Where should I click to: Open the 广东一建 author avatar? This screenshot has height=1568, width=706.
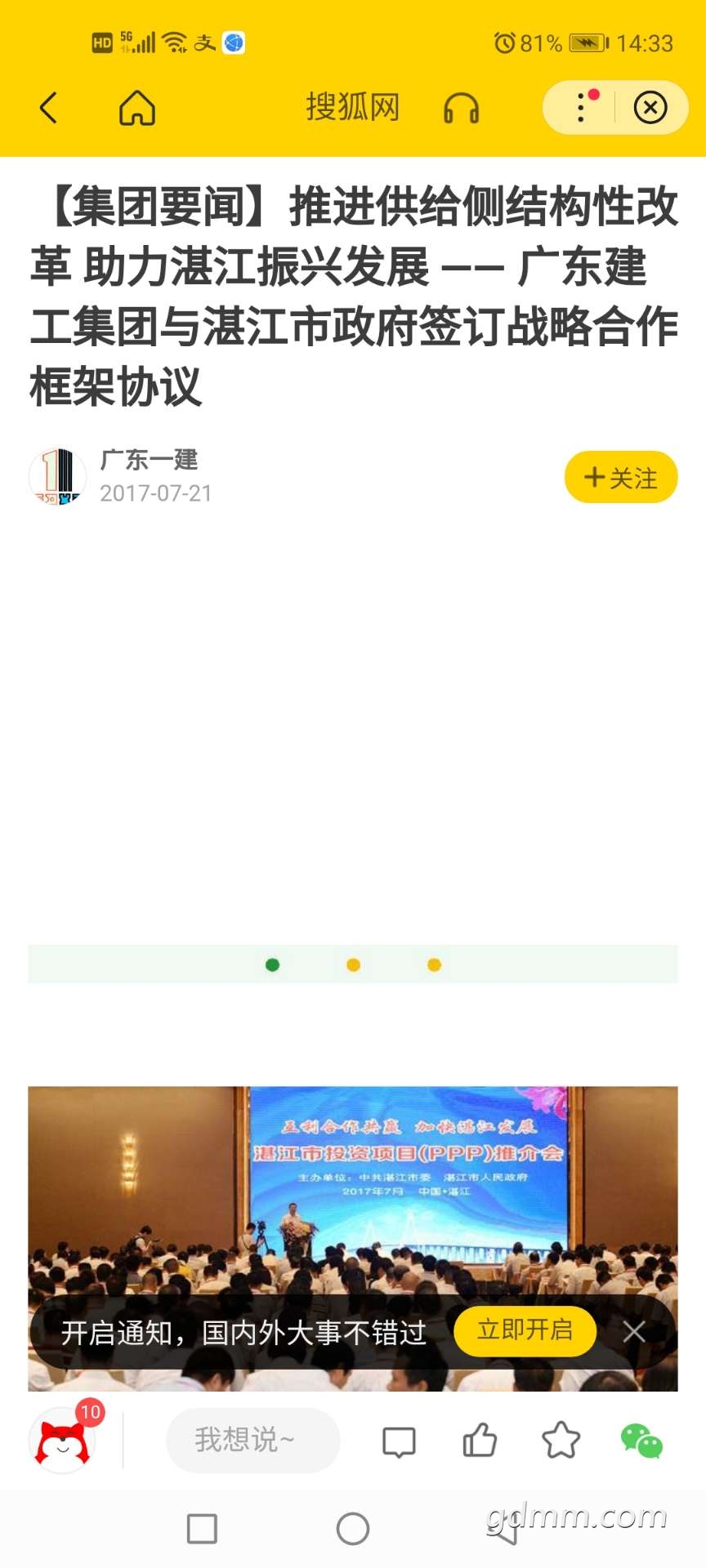point(57,476)
